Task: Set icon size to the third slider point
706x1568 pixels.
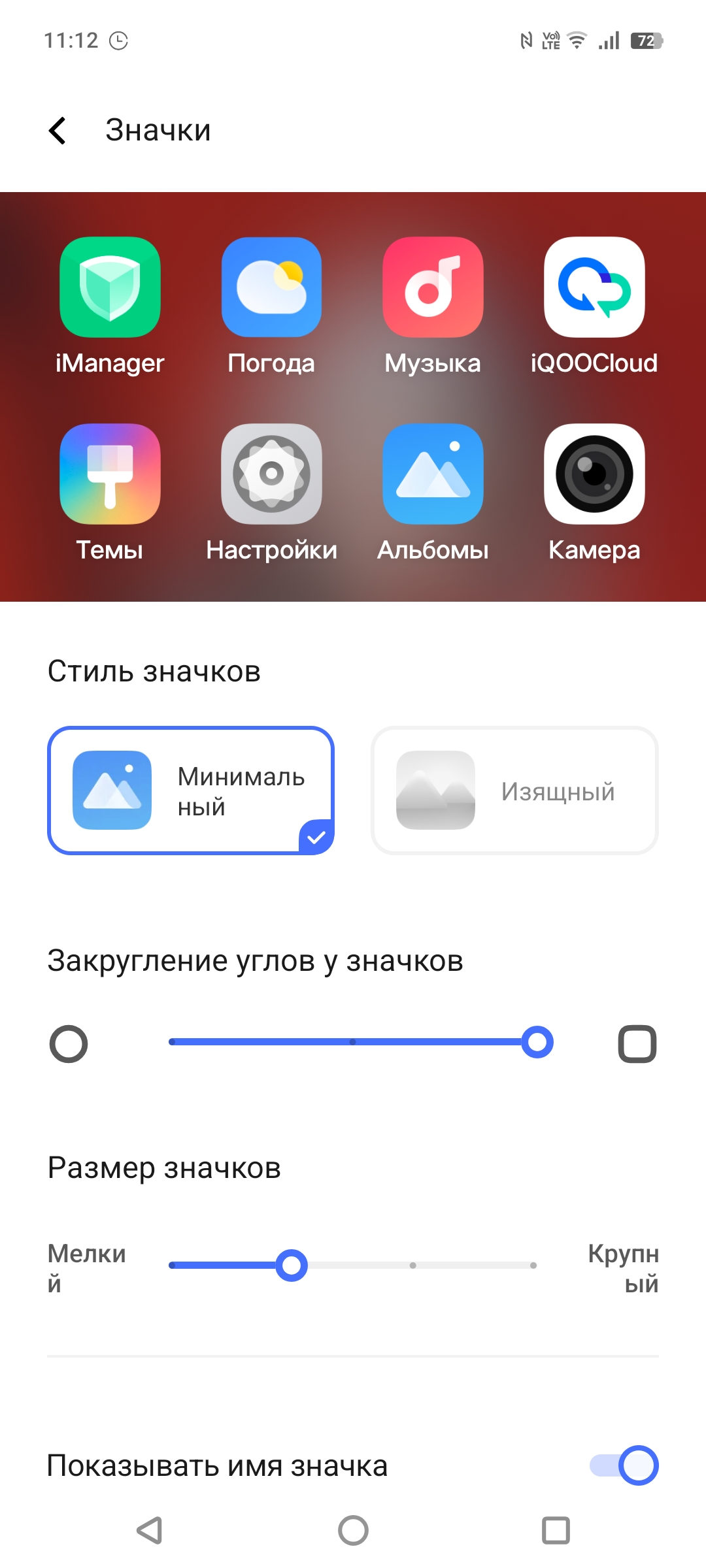Action: [412, 1266]
